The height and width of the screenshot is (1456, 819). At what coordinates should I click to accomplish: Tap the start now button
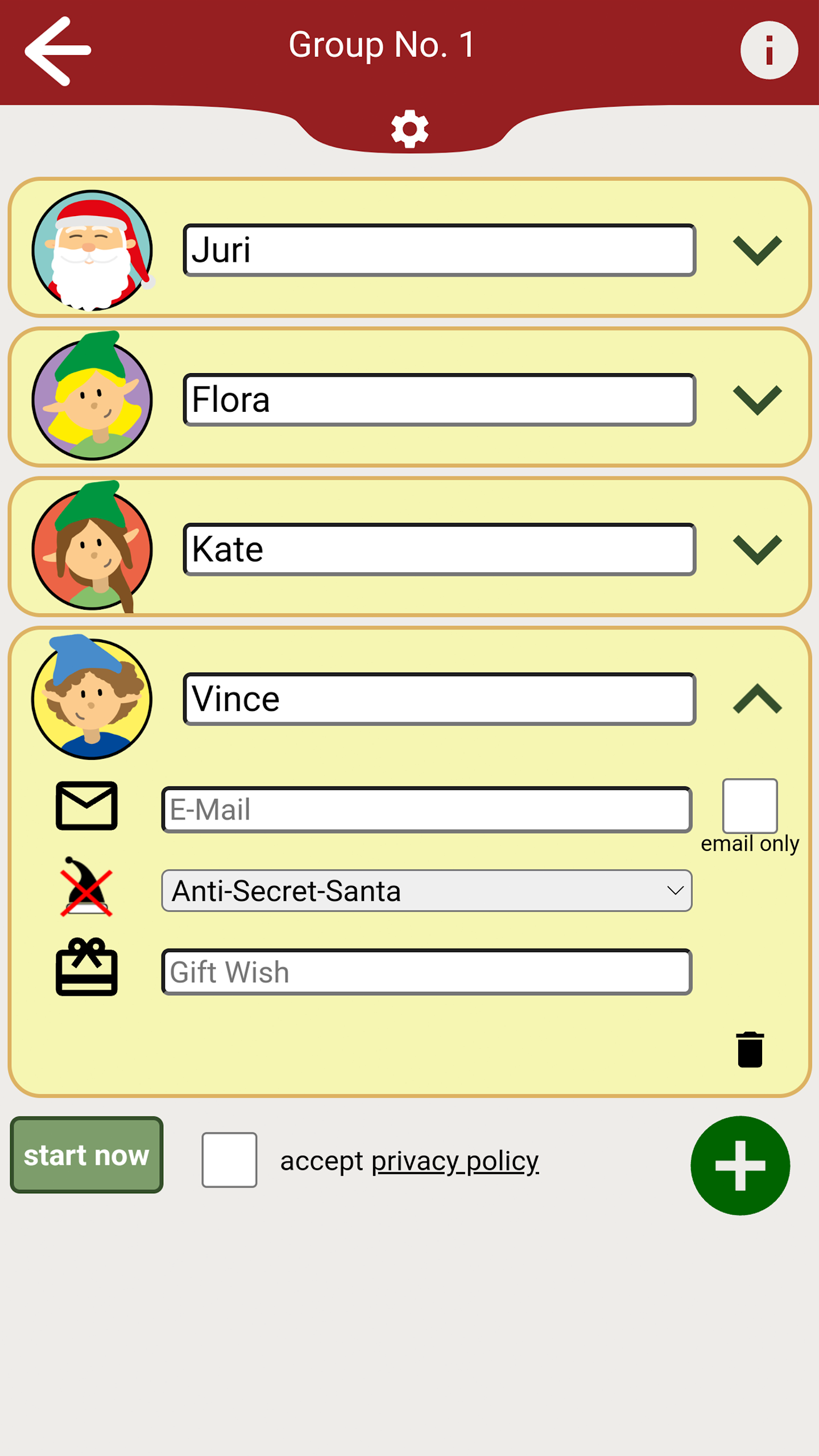(x=86, y=1155)
